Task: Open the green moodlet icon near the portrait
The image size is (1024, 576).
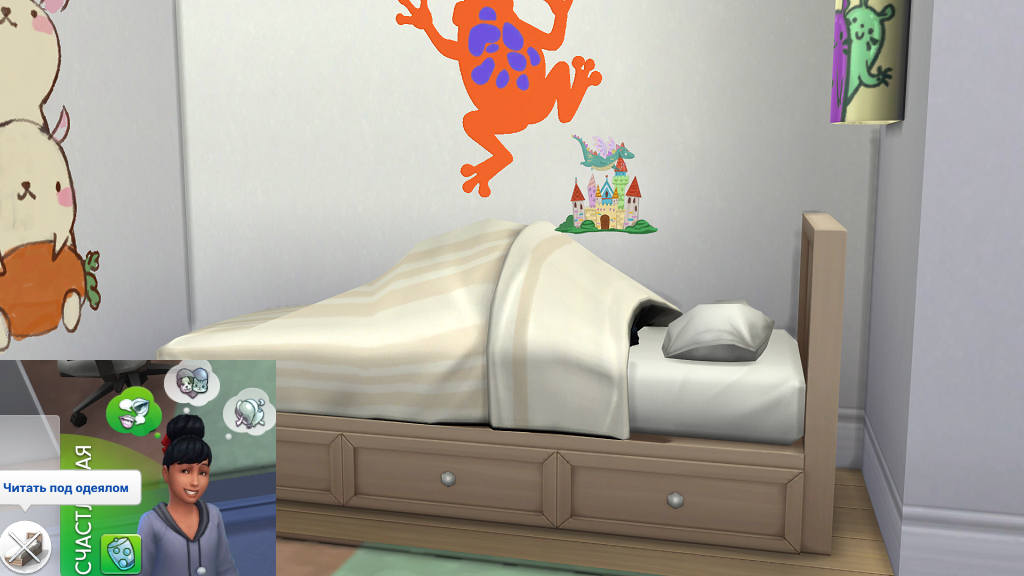Action: [x=121, y=553]
